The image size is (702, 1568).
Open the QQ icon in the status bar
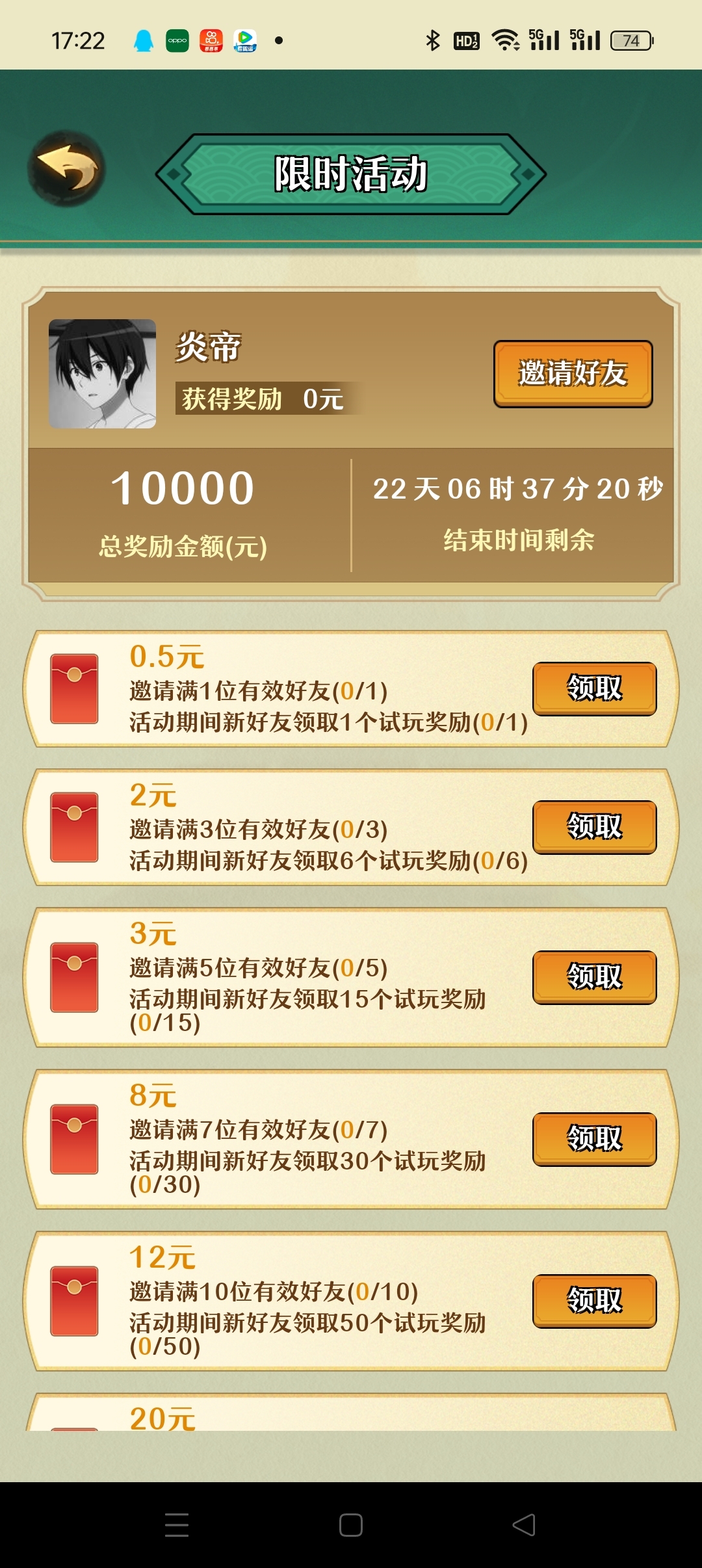(144, 41)
